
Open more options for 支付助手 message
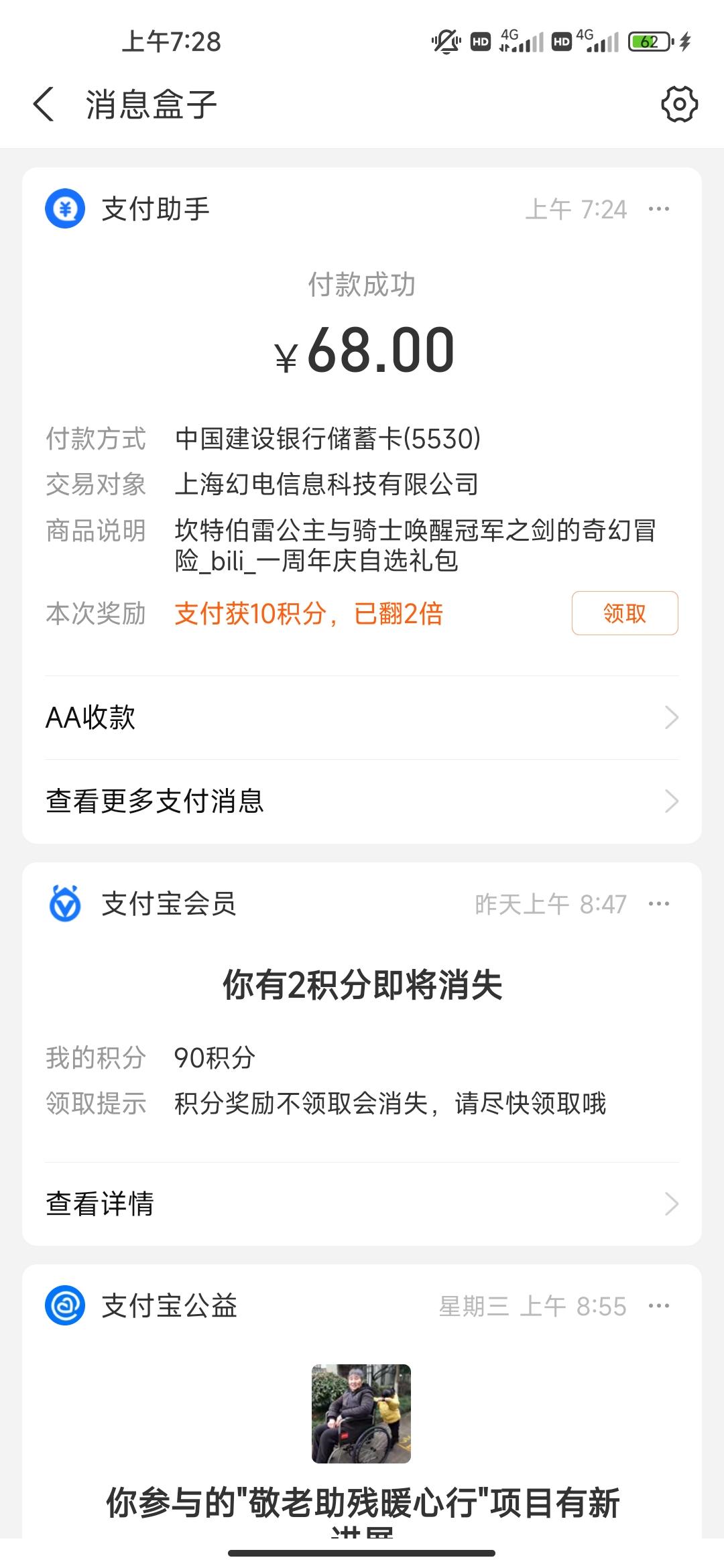(658, 209)
